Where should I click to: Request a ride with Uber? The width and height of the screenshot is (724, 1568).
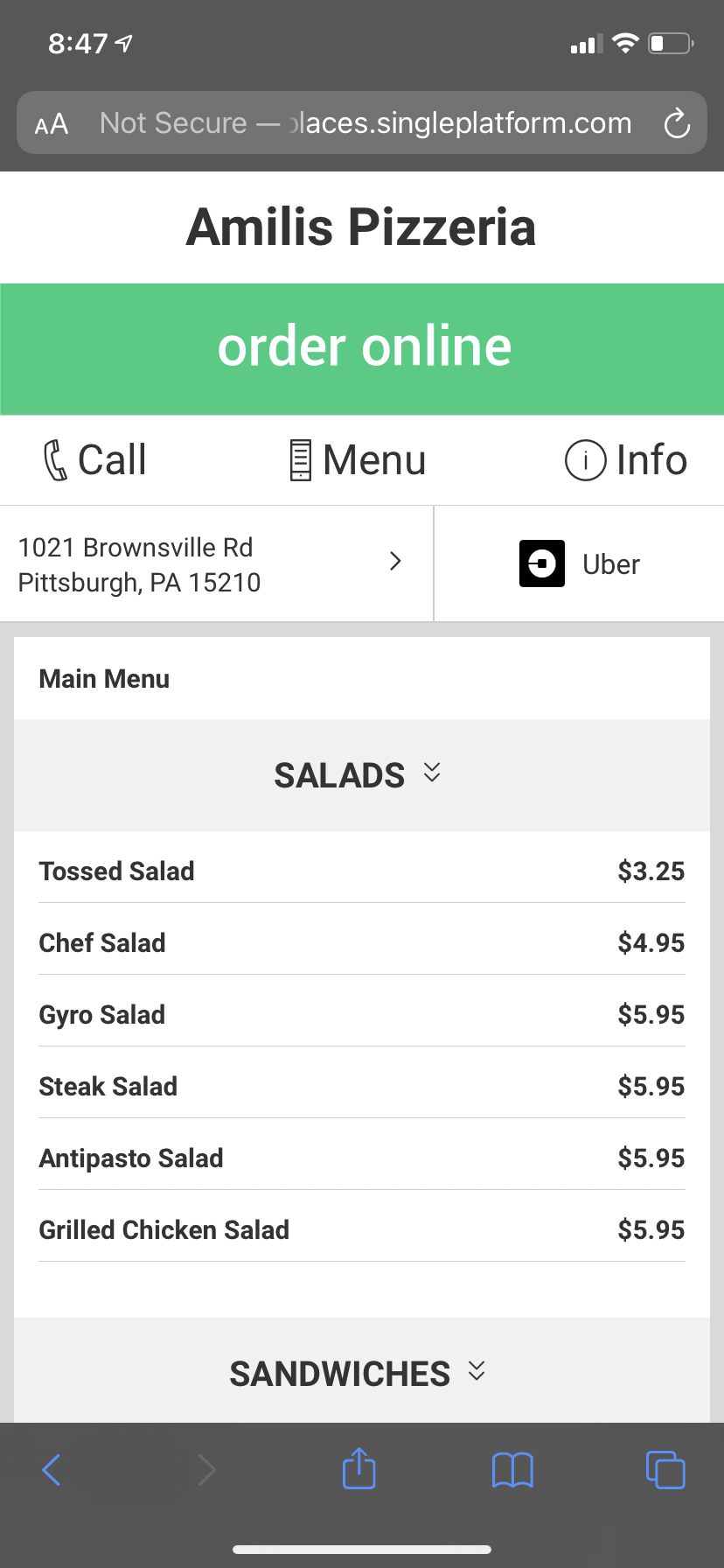click(x=579, y=564)
